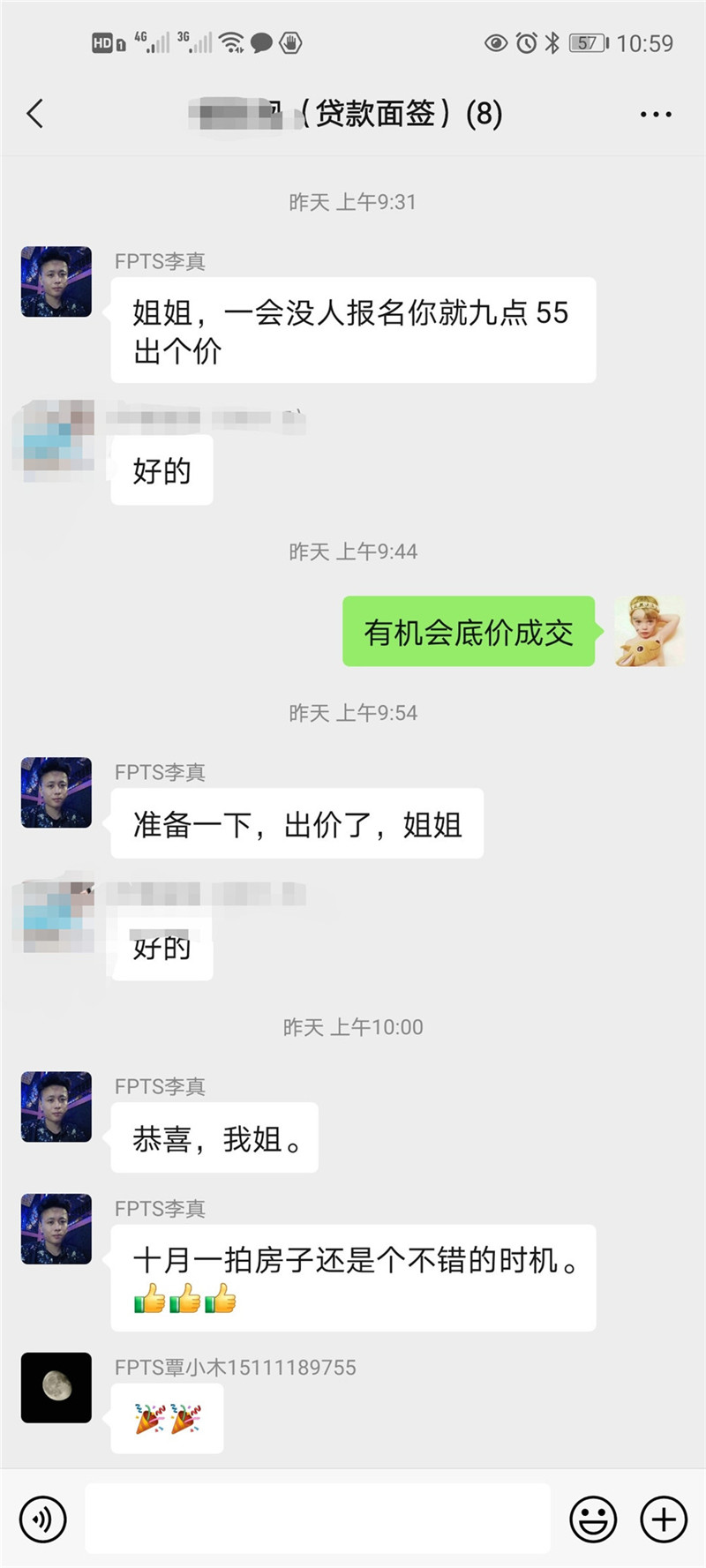Focus the message text field
This screenshot has height=1568, width=706.
click(318, 1518)
